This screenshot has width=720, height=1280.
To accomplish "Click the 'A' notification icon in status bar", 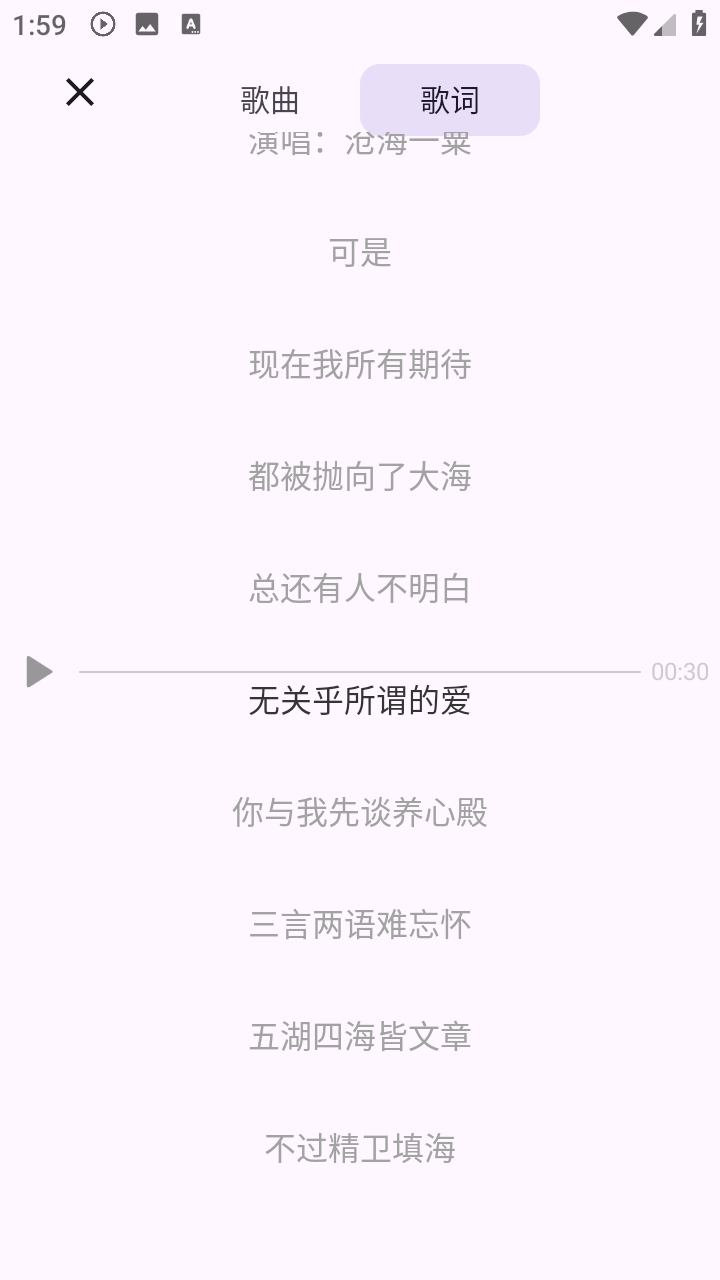I will tap(190, 24).
